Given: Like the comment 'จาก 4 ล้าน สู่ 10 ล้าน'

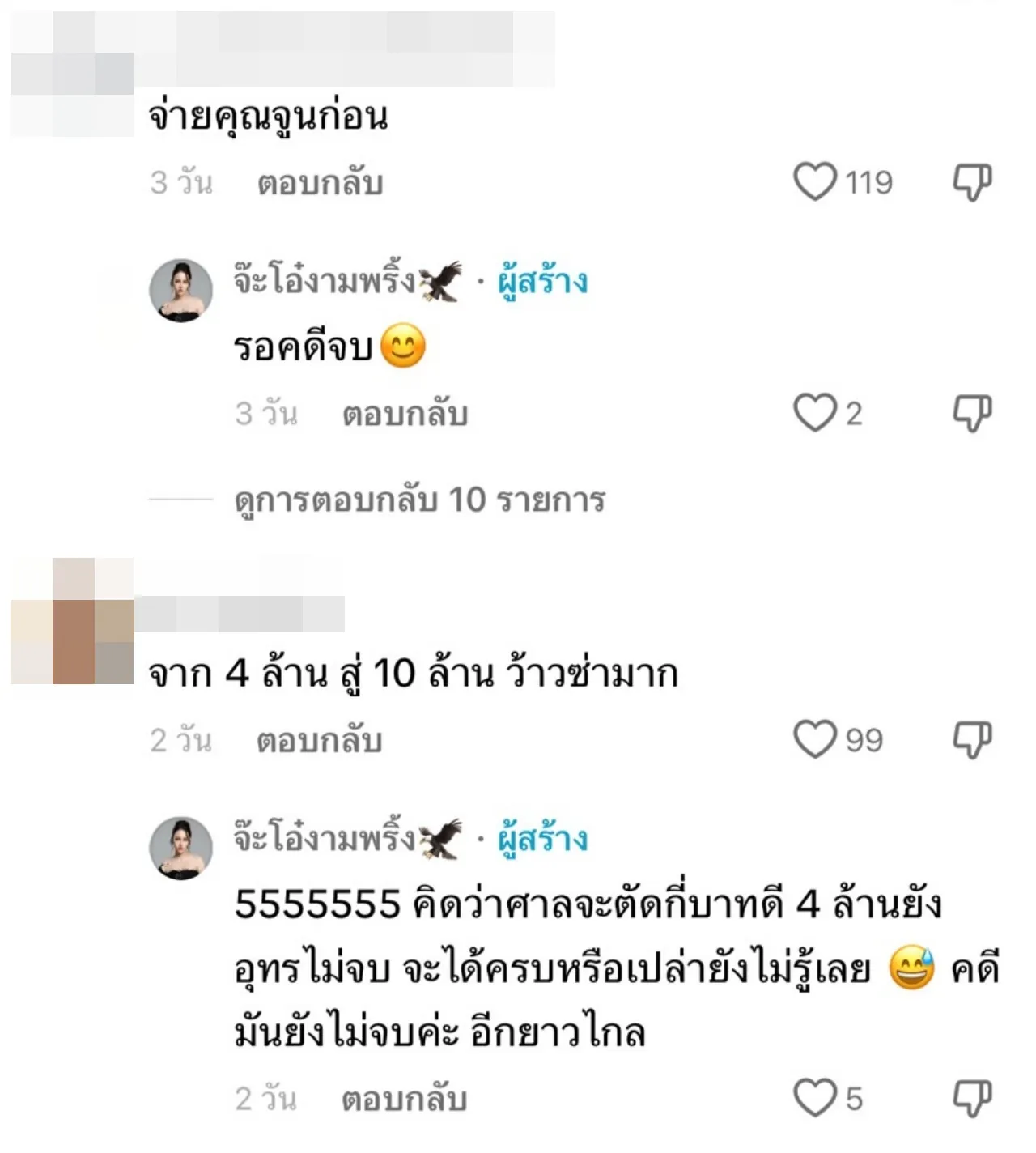Looking at the screenshot, I should (814, 739).
